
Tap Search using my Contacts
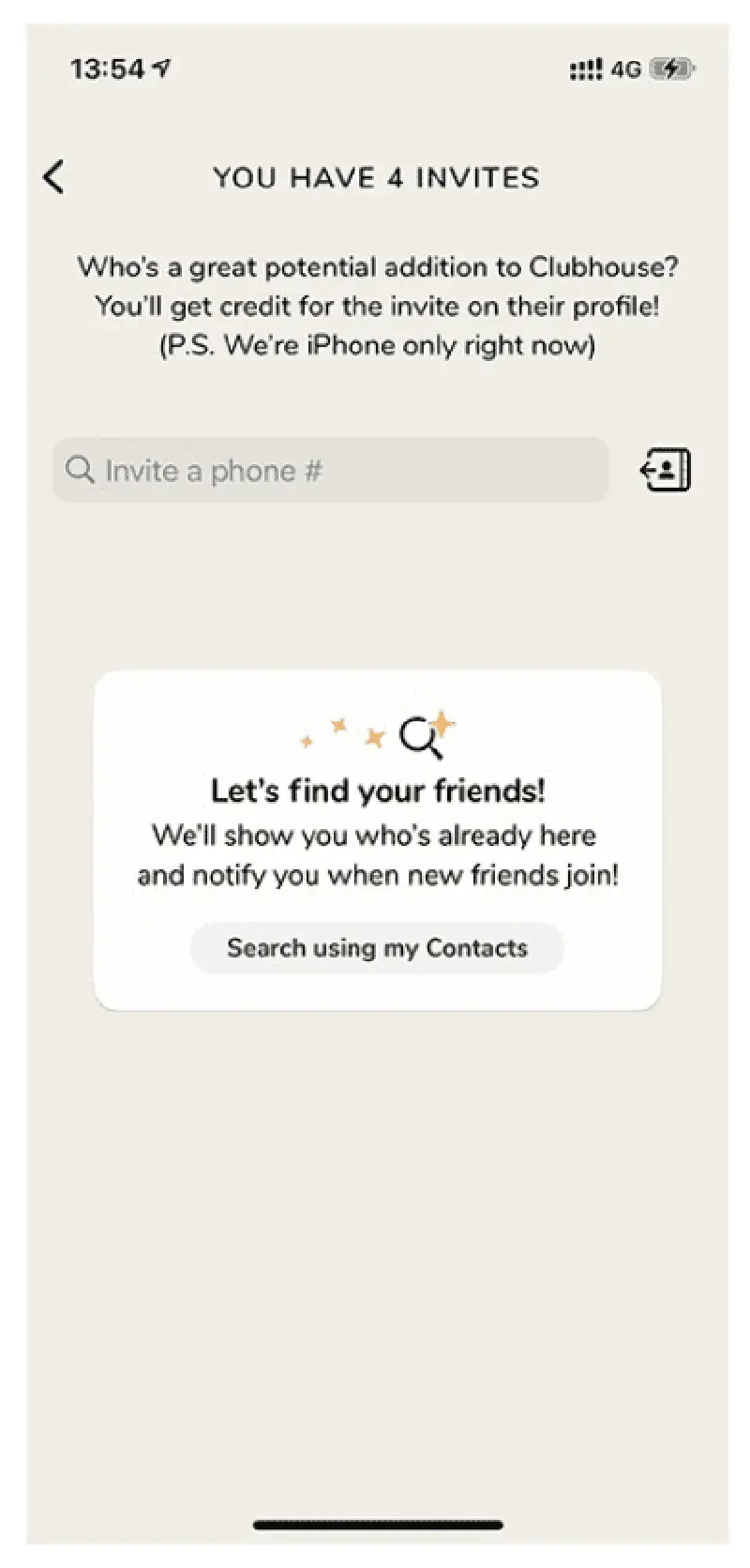[377, 948]
